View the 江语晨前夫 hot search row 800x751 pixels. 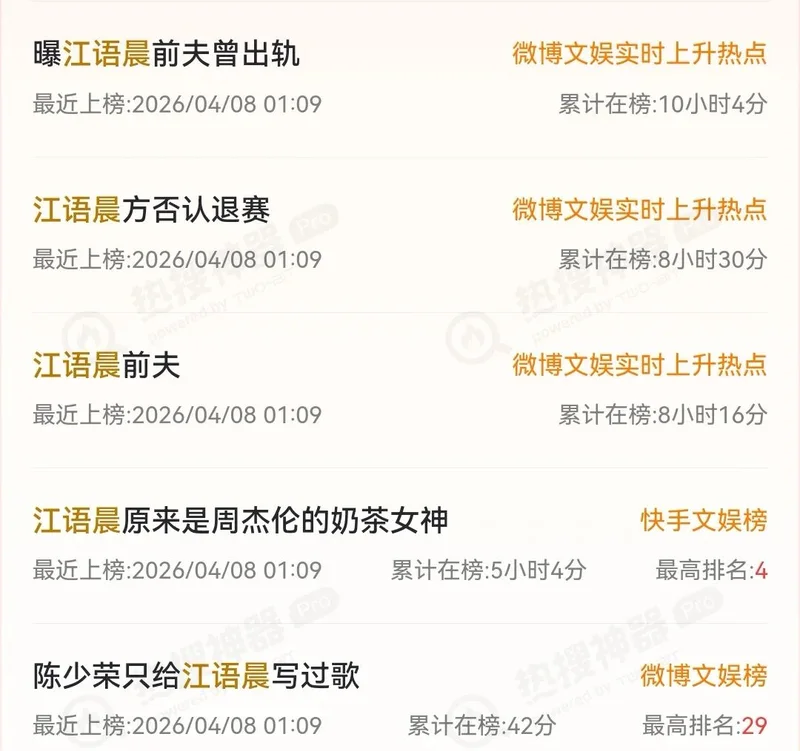point(106,365)
